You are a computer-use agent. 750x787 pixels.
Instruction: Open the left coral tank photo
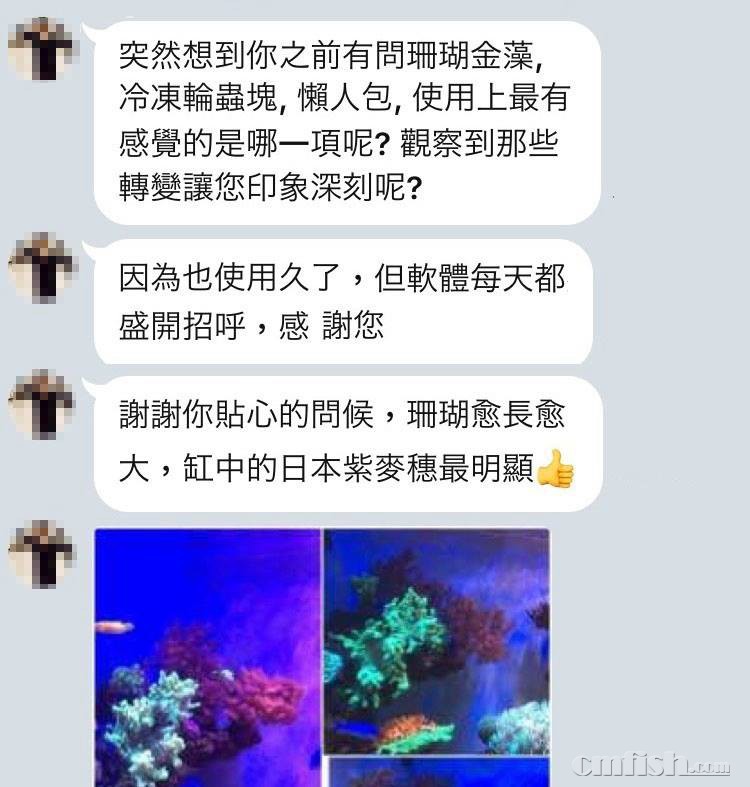point(207,660)
